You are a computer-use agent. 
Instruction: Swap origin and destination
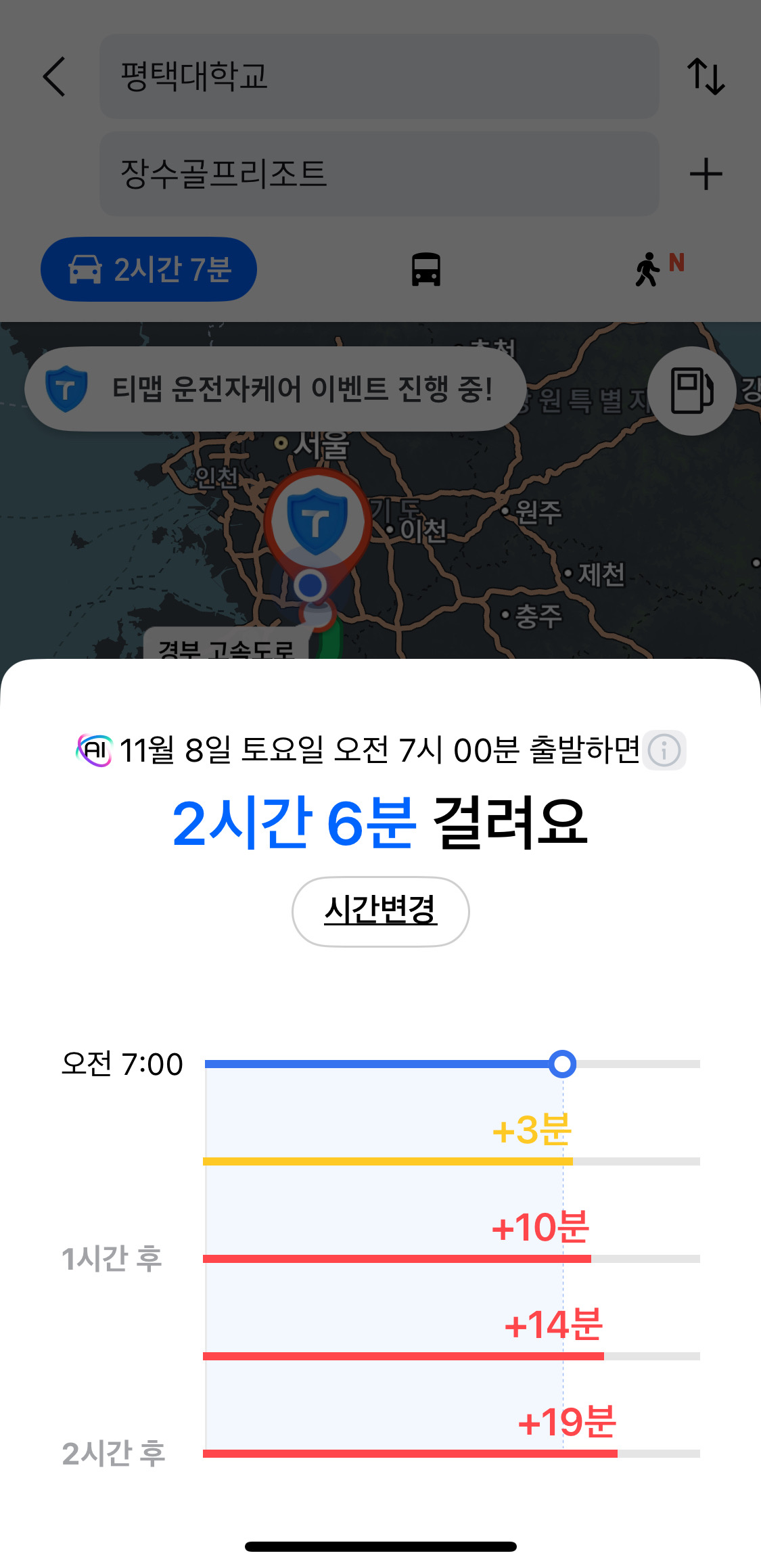pyautogui.click(x=706, y=76)
